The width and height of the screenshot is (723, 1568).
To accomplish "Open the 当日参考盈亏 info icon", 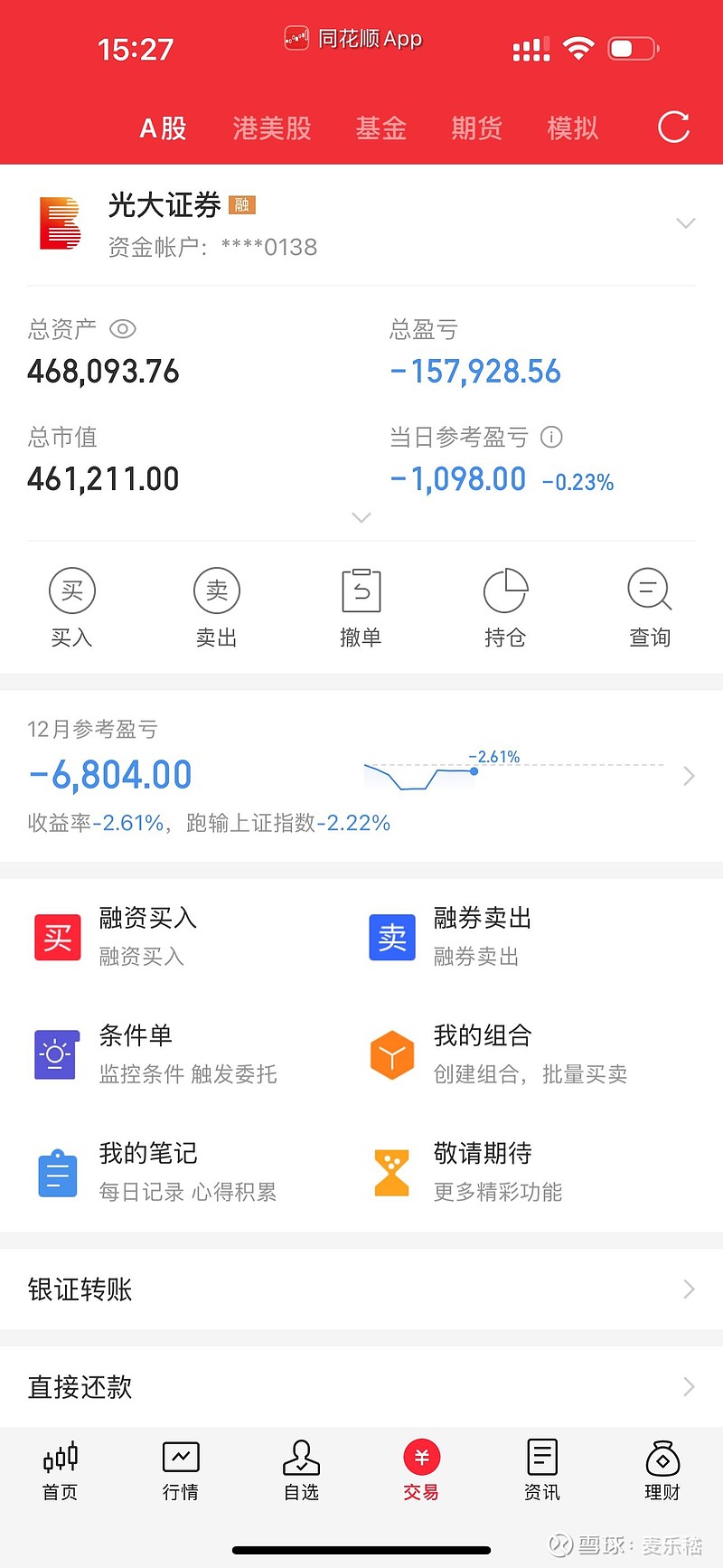I will pos(551,438).
